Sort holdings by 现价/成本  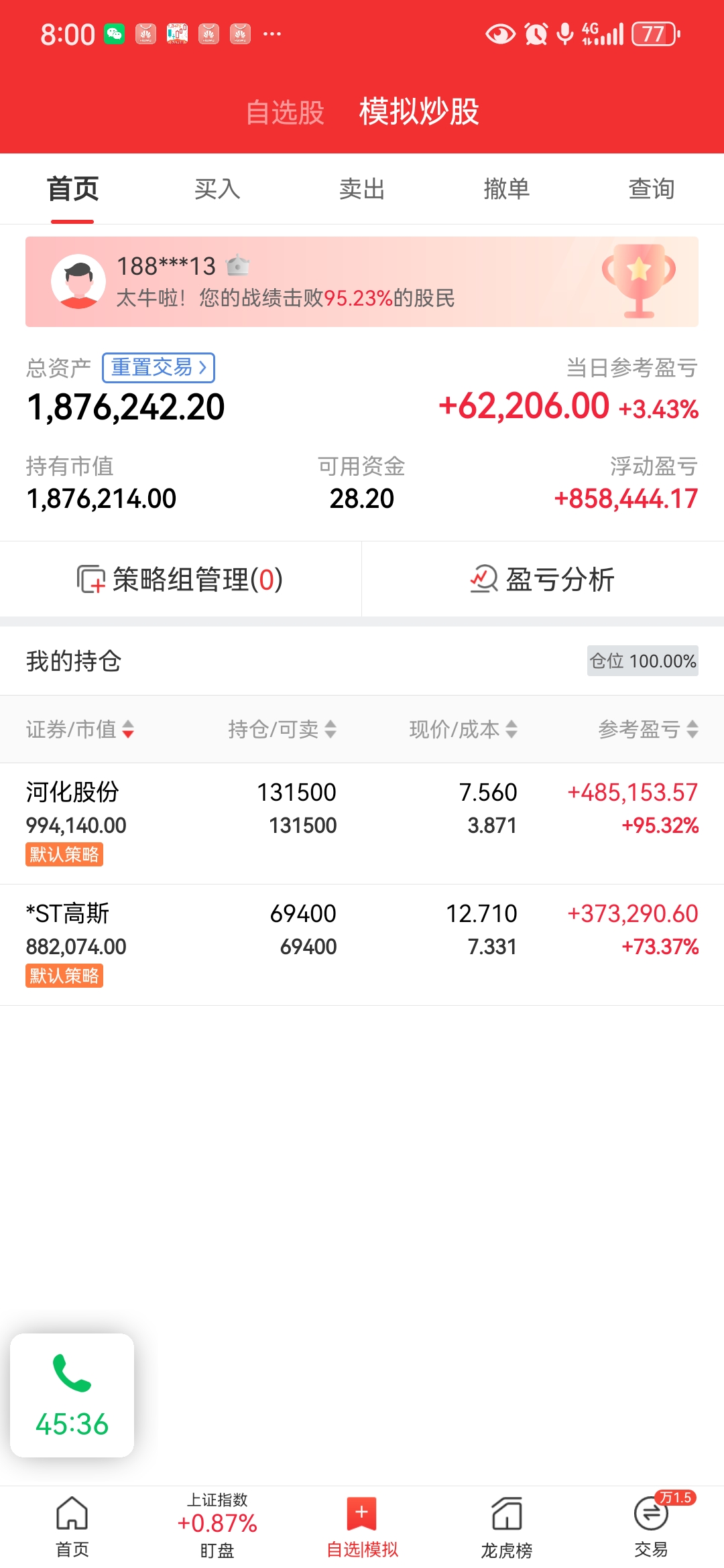pyautogui.click(x=463, y=729)
